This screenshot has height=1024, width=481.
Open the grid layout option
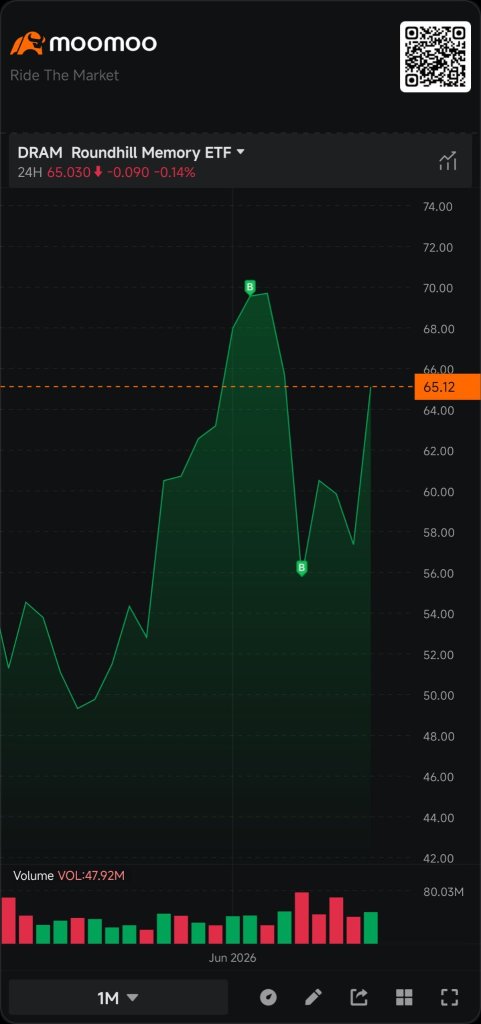click(x=404, y=997)
